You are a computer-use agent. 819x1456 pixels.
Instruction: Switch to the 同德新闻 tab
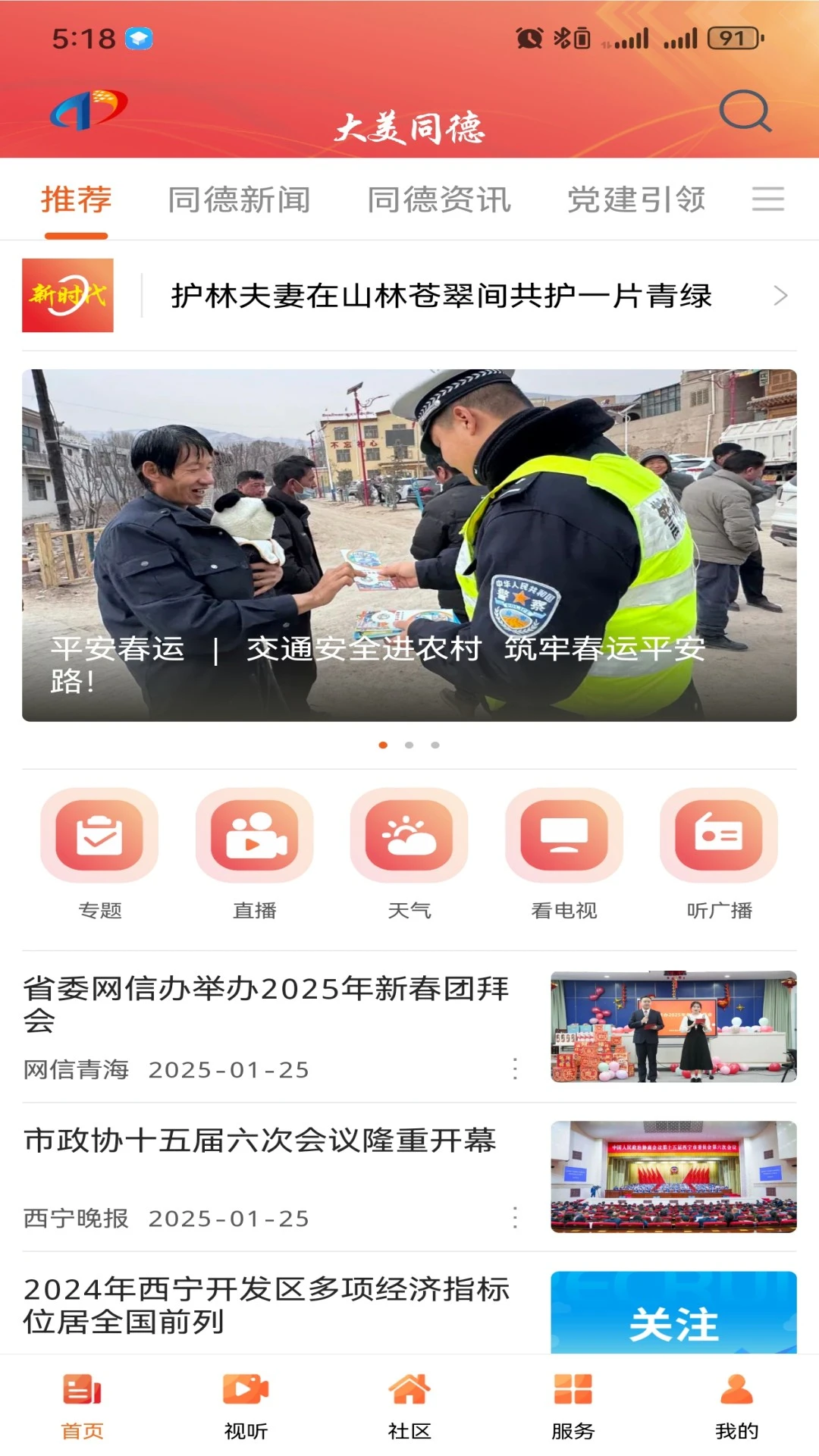click(239, 200)
